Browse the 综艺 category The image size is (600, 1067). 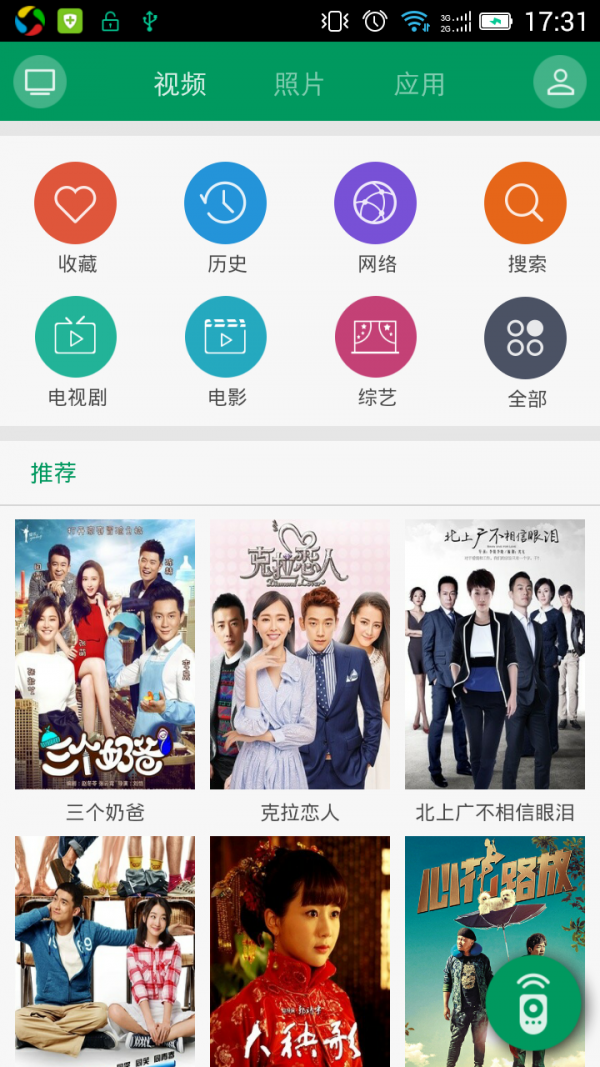(x=376, y=338)
